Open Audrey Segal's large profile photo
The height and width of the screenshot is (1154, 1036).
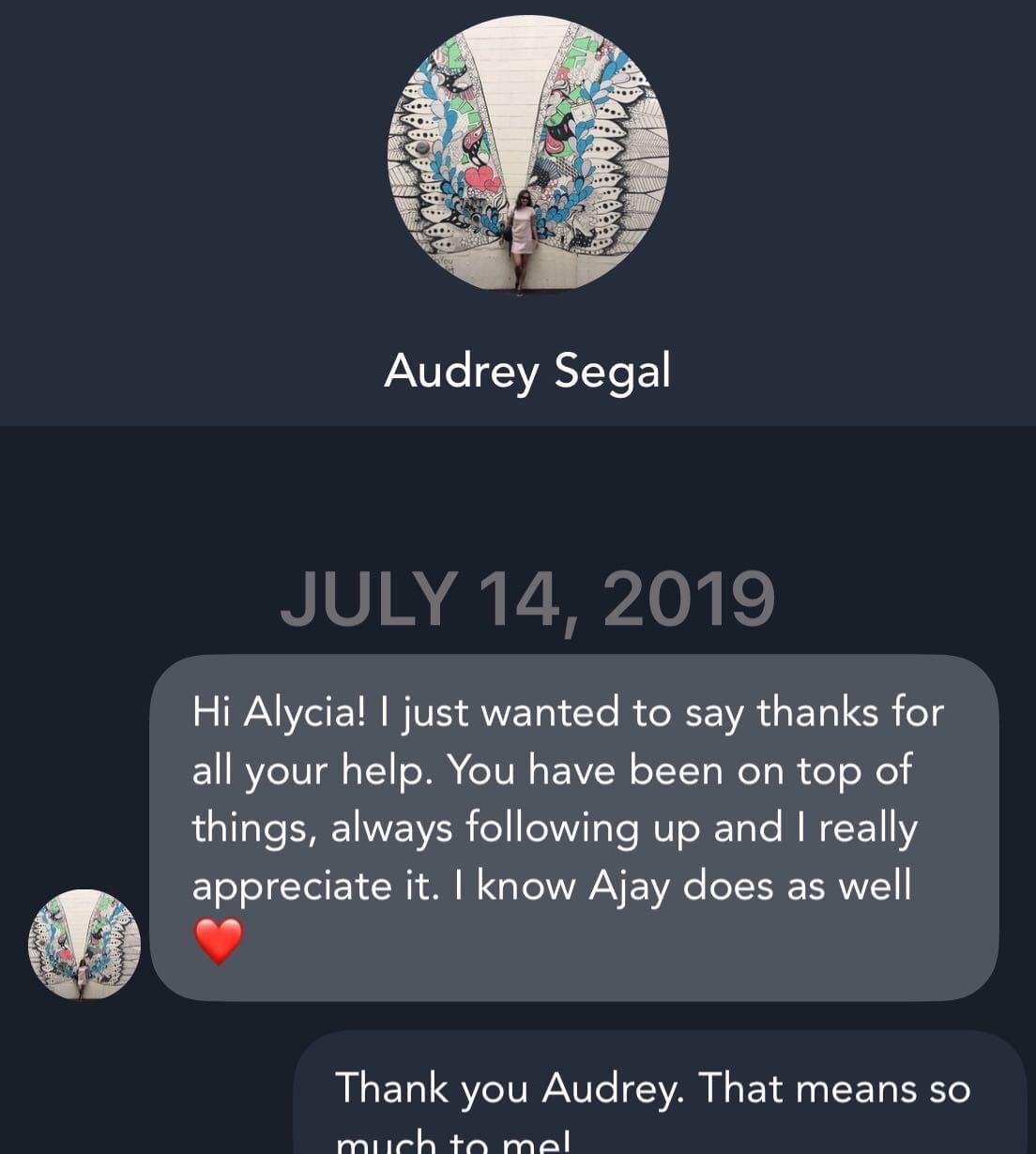tap(527, 155)
